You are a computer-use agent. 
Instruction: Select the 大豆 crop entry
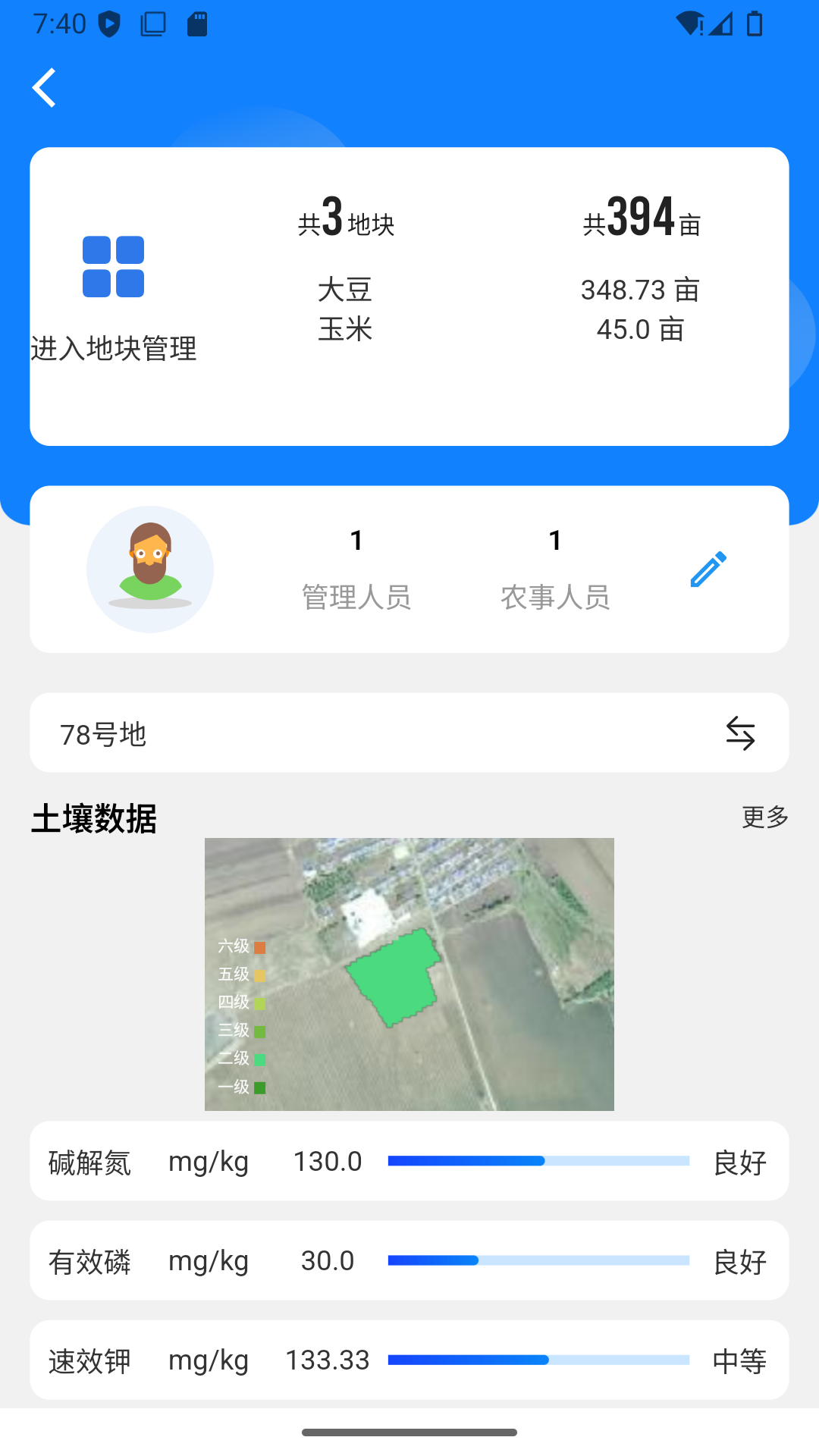coord(346,290)
